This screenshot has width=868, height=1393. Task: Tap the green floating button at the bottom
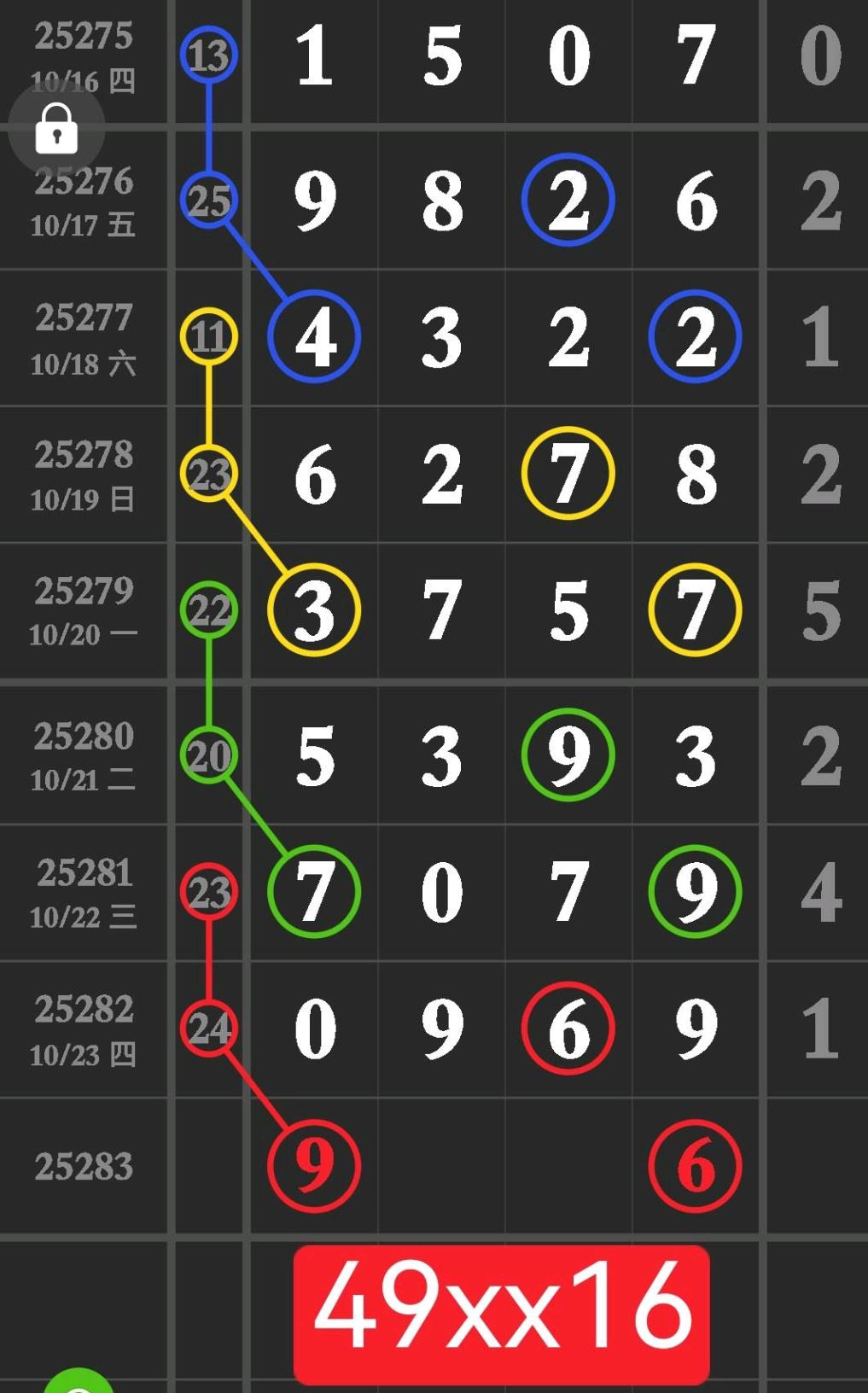(x=79, y=1383)
